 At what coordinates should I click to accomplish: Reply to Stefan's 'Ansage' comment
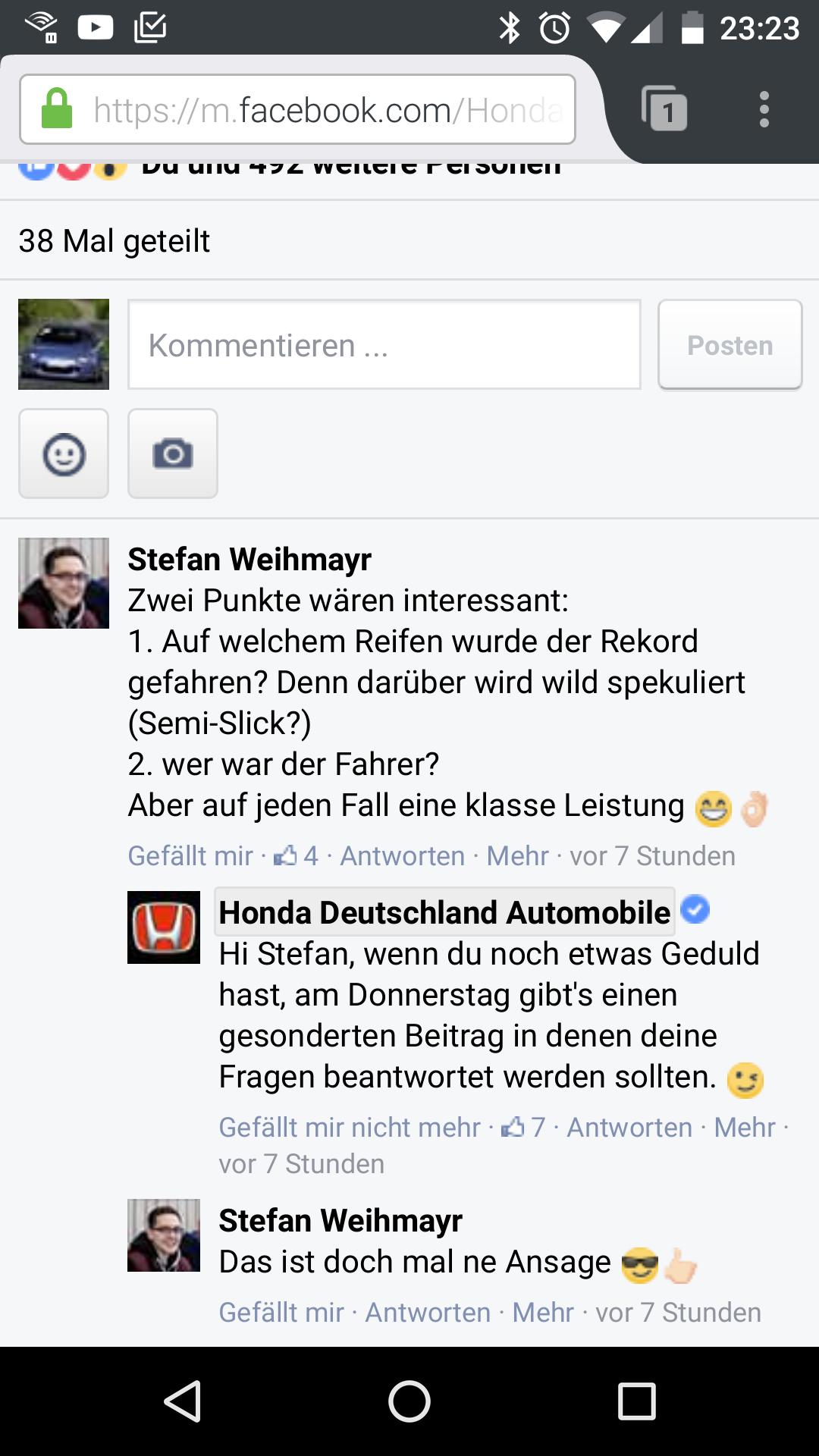[428, 1313]
